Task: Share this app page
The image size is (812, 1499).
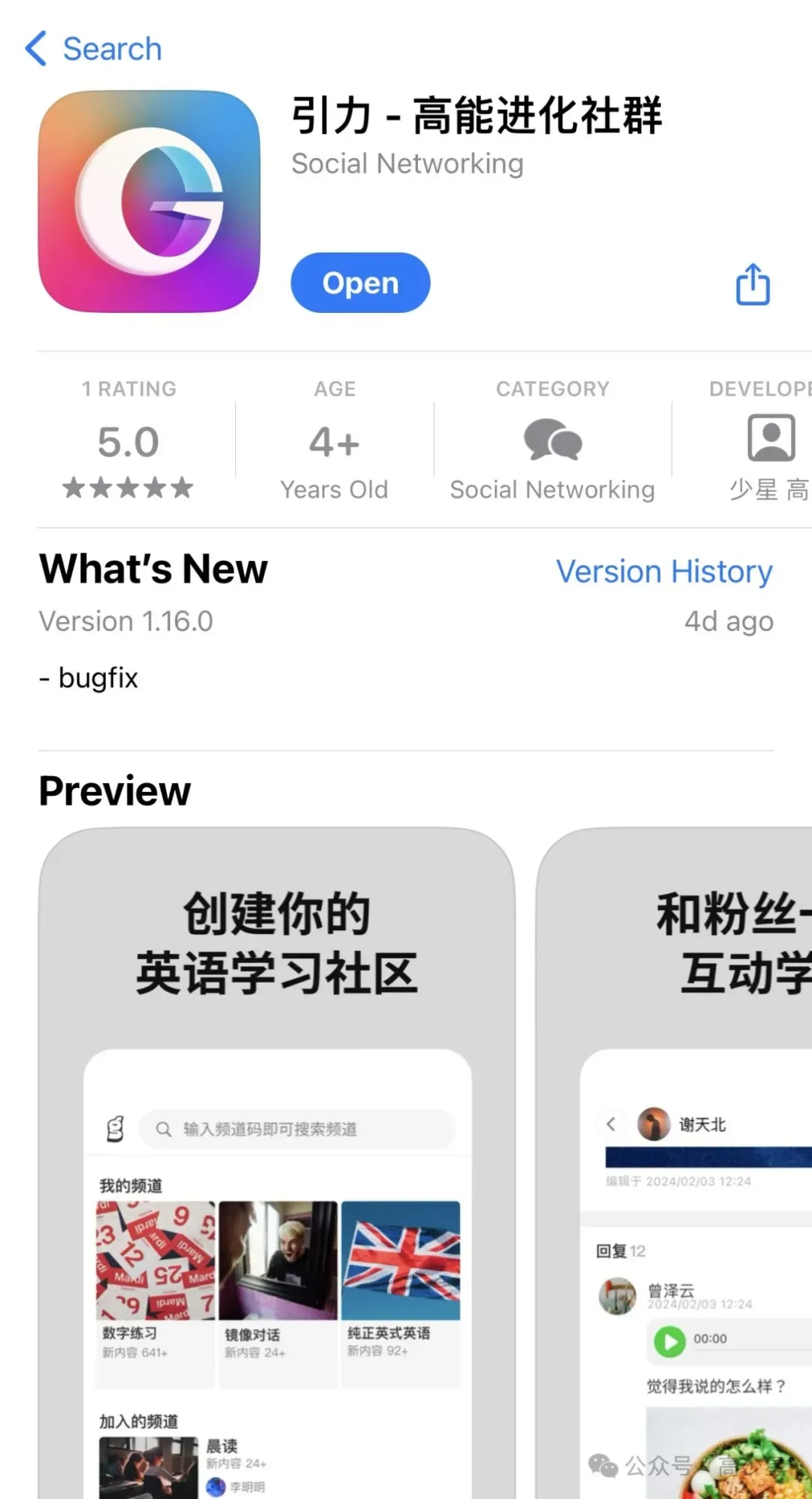Action: [753, 284]
